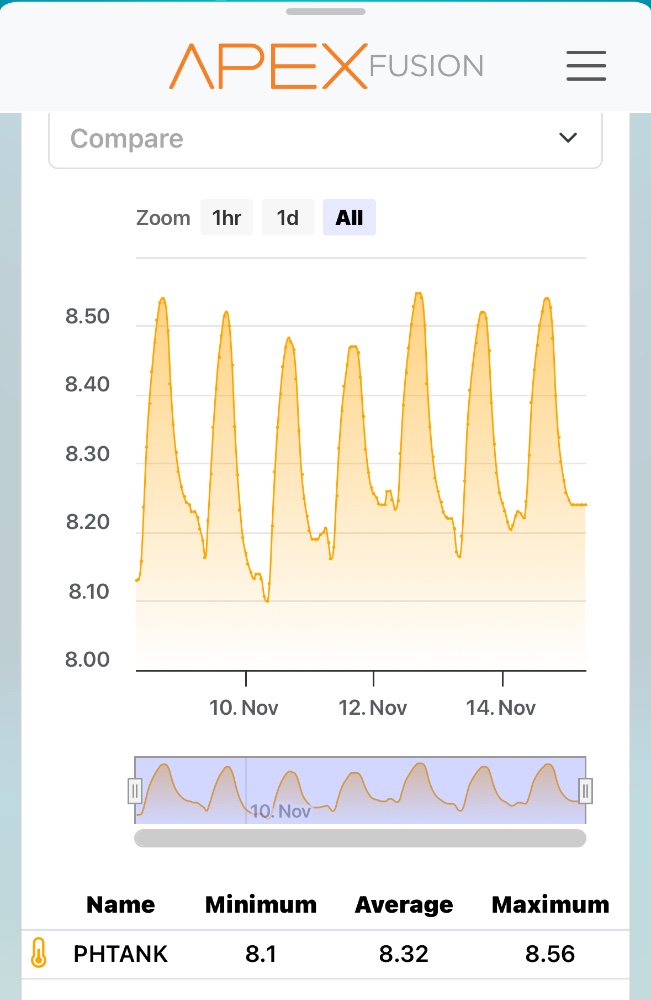Open the hamburger menu
This screenshot has width=651, height=1000.
[x=586, y=65]
